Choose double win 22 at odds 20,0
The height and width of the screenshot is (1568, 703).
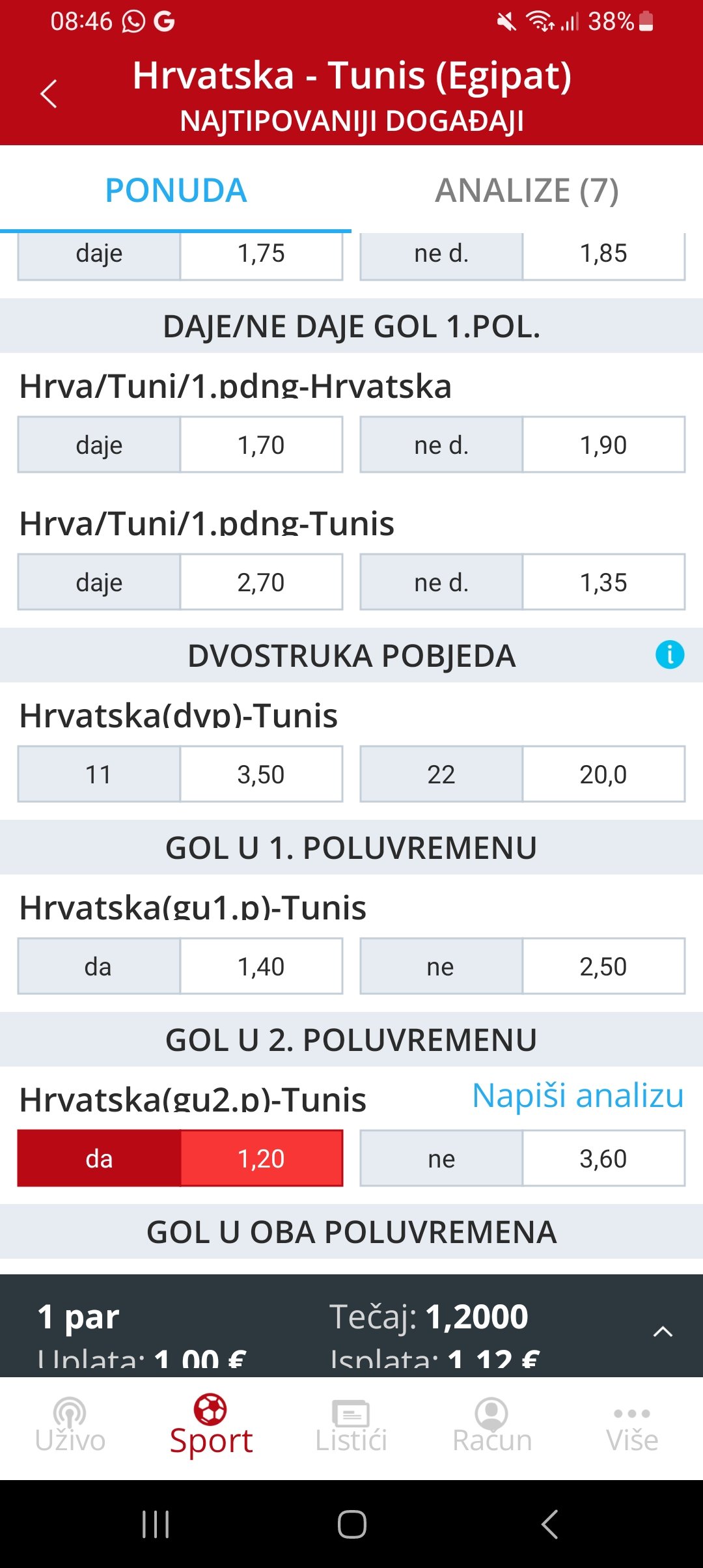tap(523, 774)
